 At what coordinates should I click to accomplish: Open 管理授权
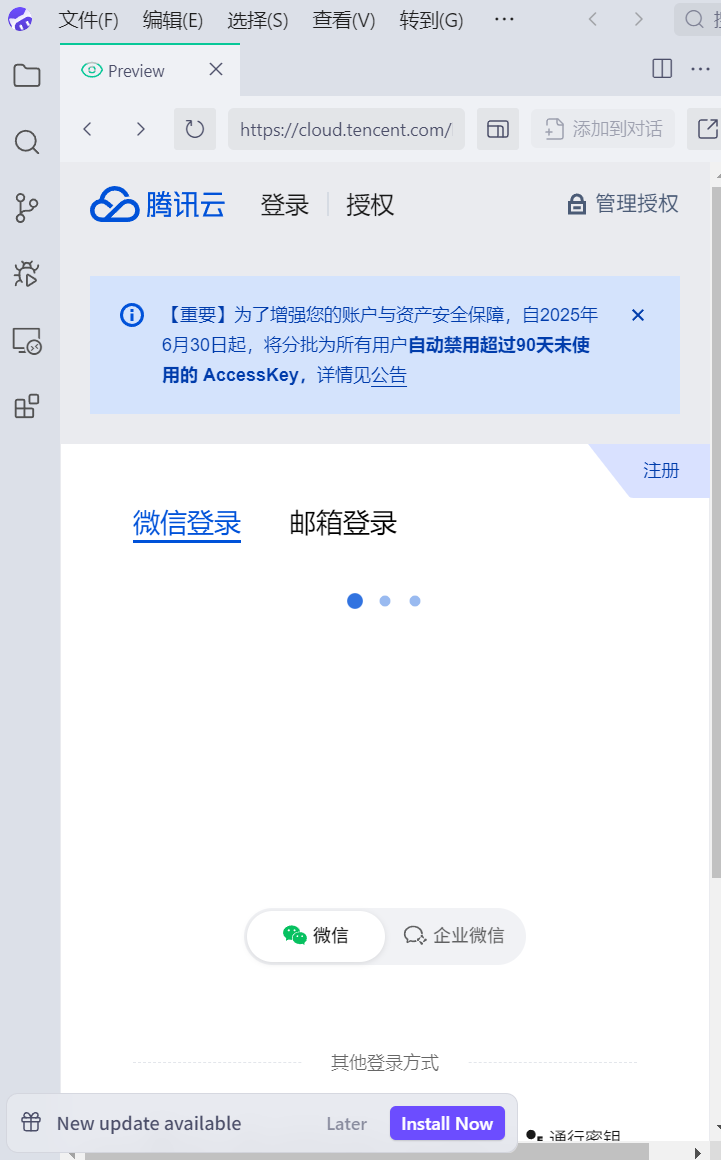coord(623,204)
